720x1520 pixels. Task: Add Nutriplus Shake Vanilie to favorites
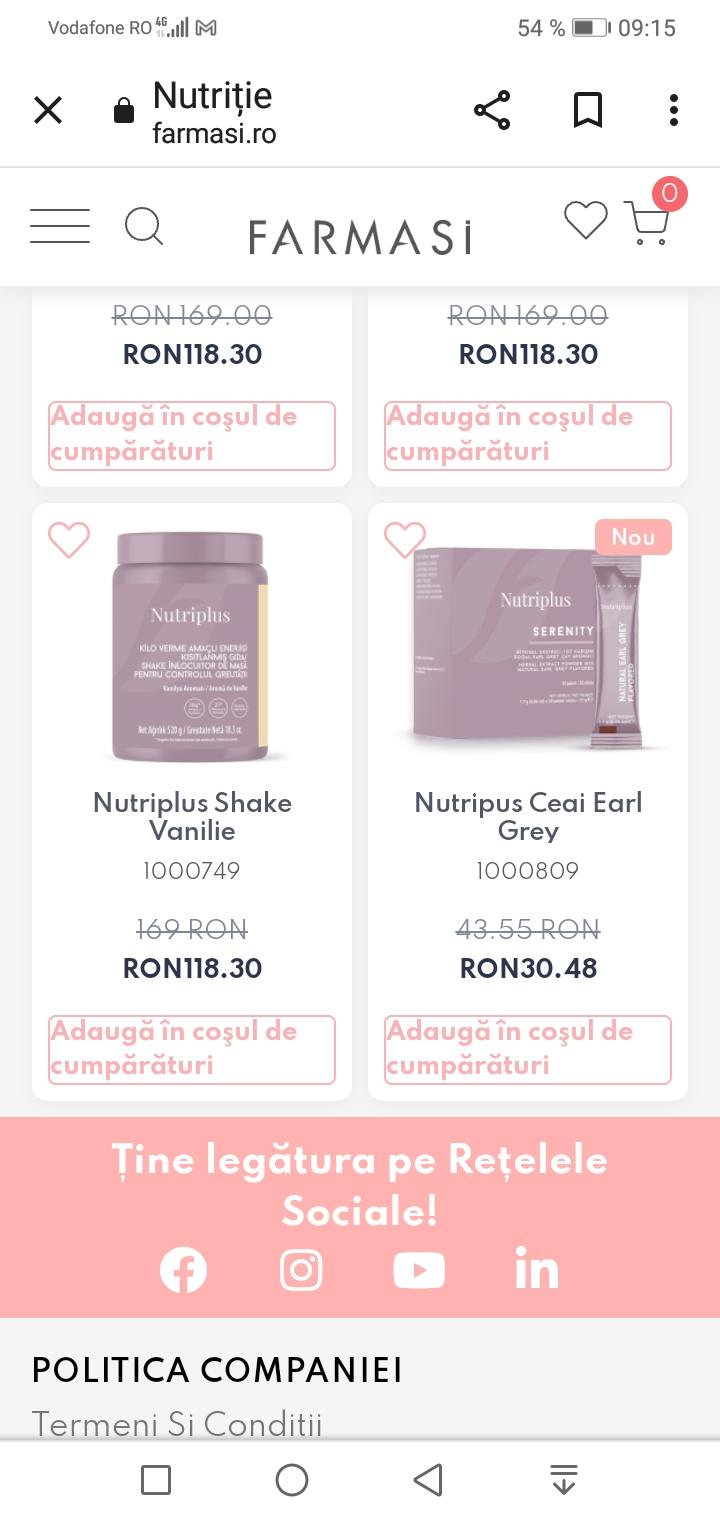tap(69, 541)
